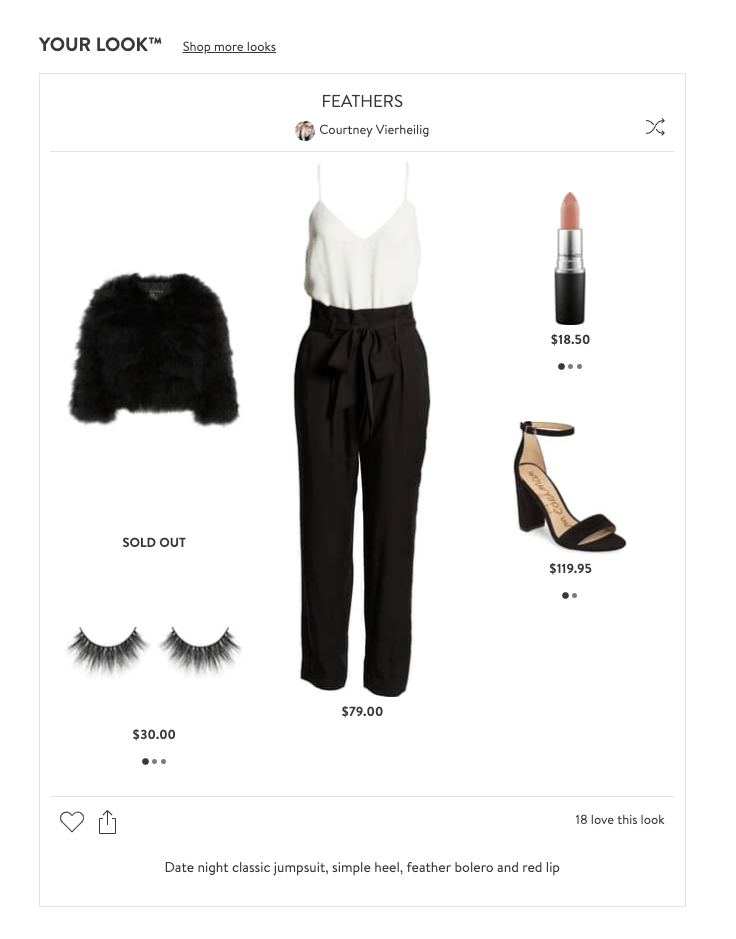
Task: Select the black feather bolero image
Action: click(x=154, y=350)
